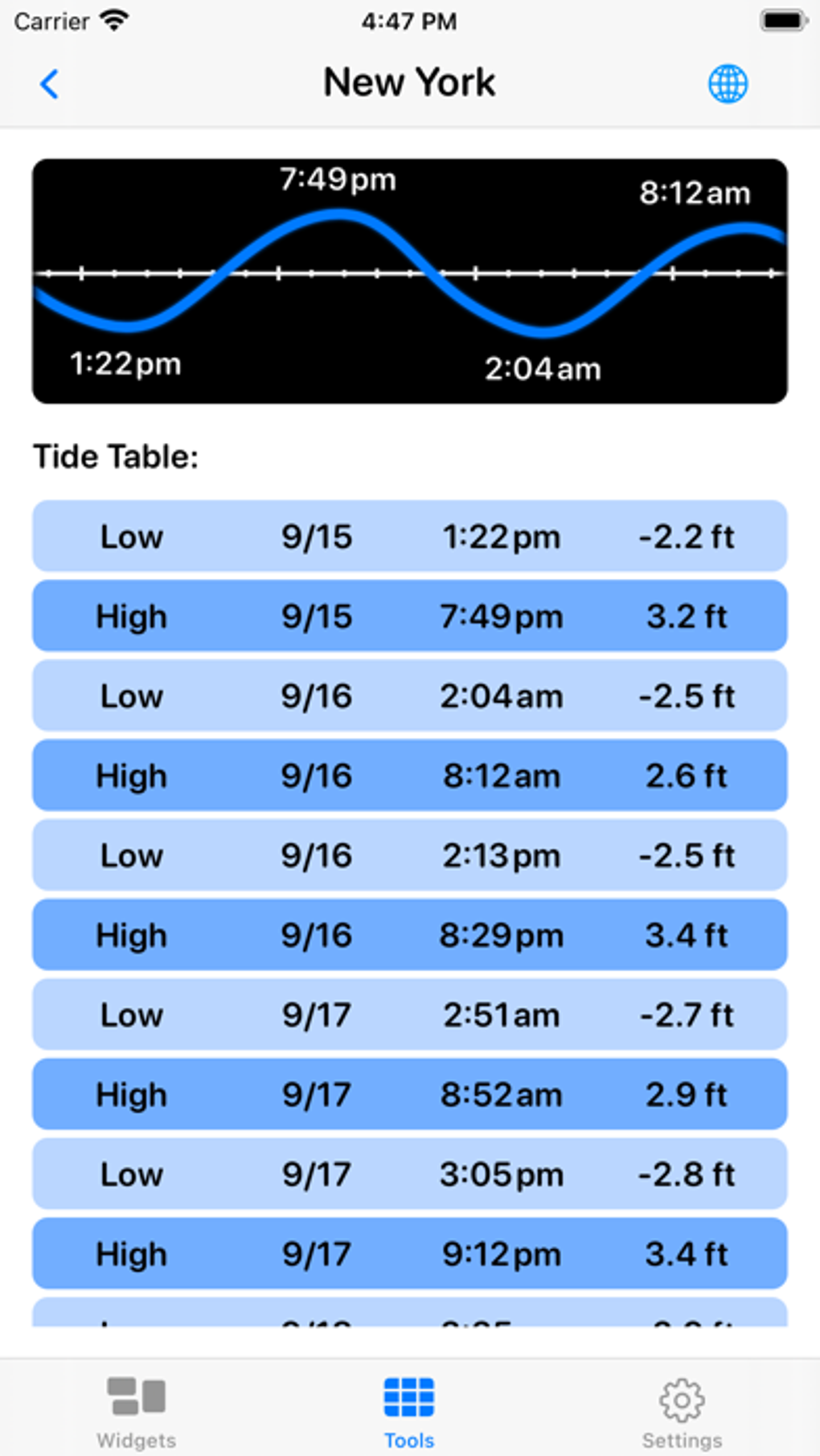The image size is (820, 1456).
Task: Expand the High tide entry for 8:12am
Action: point(410,775)
